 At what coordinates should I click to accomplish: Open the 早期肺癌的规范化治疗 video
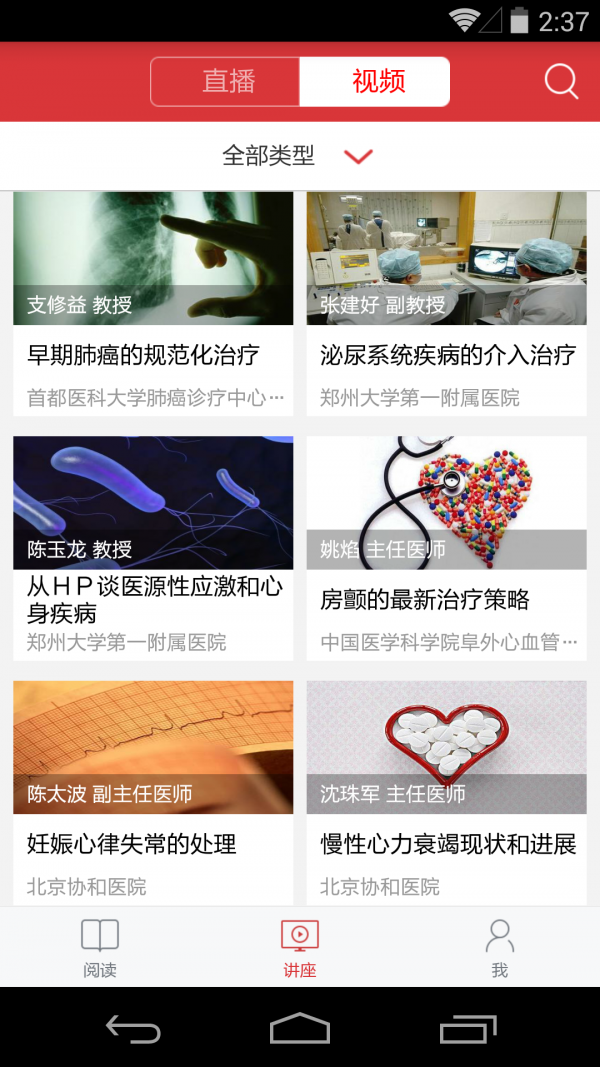pos(153,300)
